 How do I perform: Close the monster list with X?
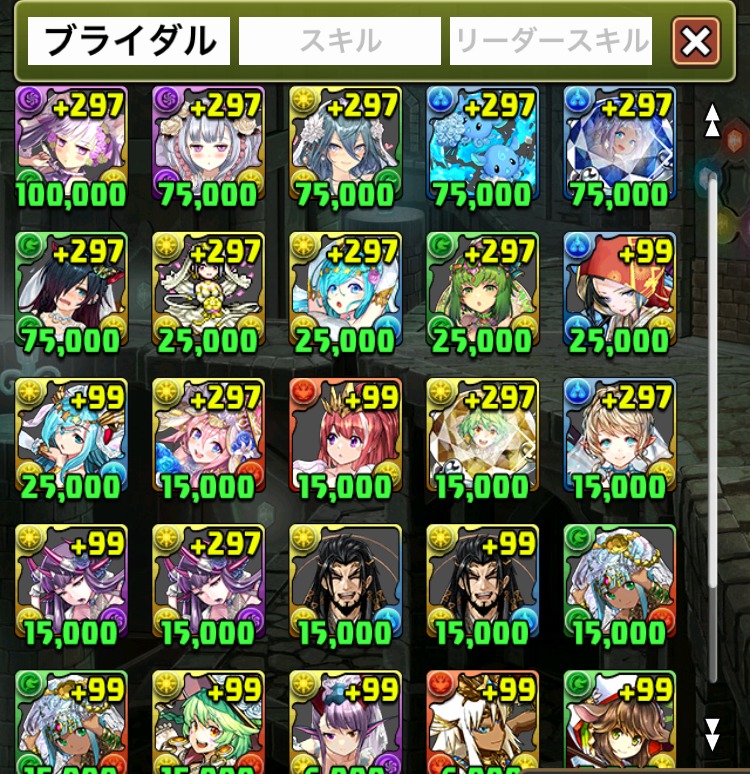pyautogui.click(x=696, y=42)
